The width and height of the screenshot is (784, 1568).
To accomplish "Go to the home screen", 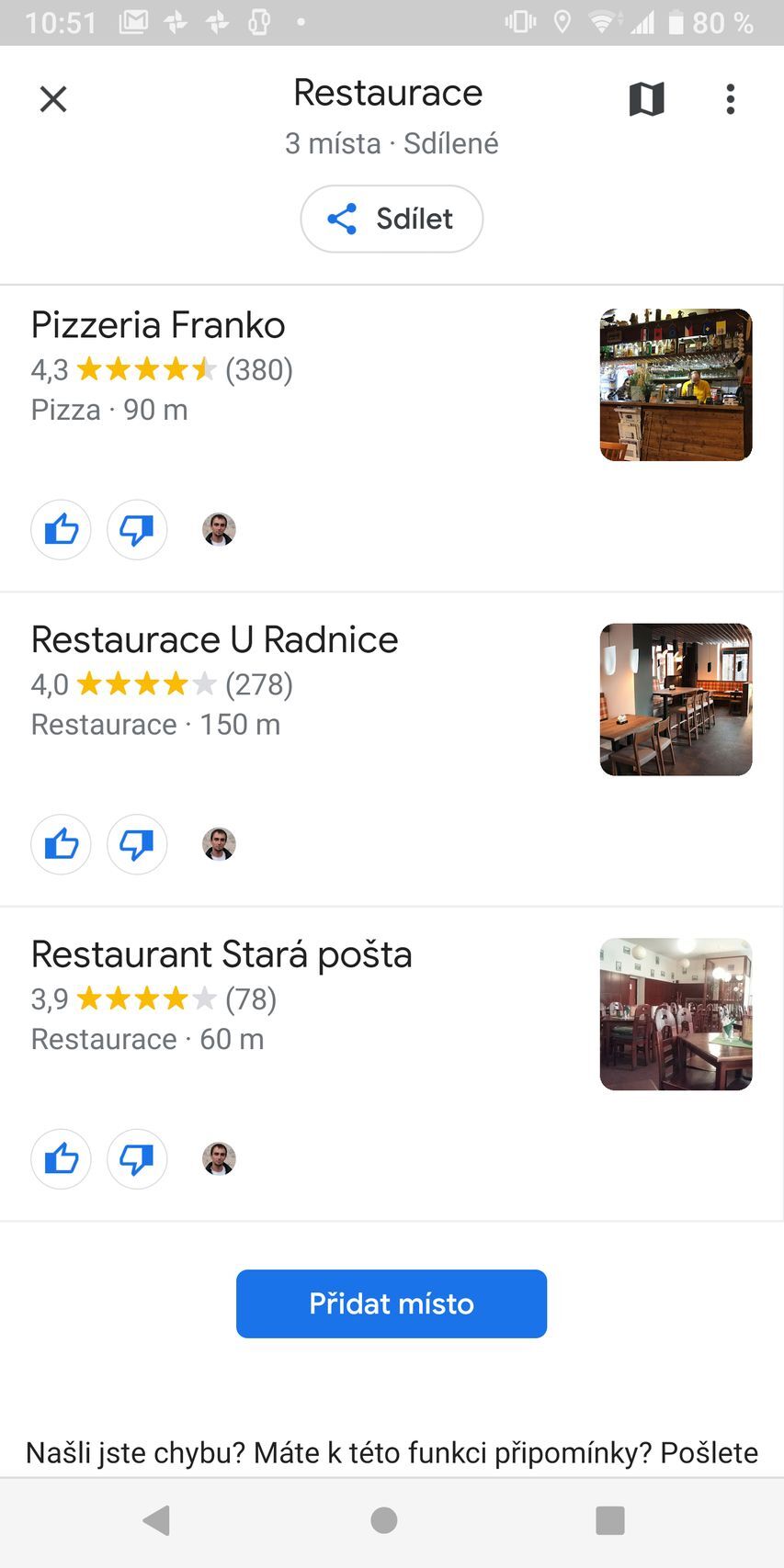I will tap(384, 1520).
